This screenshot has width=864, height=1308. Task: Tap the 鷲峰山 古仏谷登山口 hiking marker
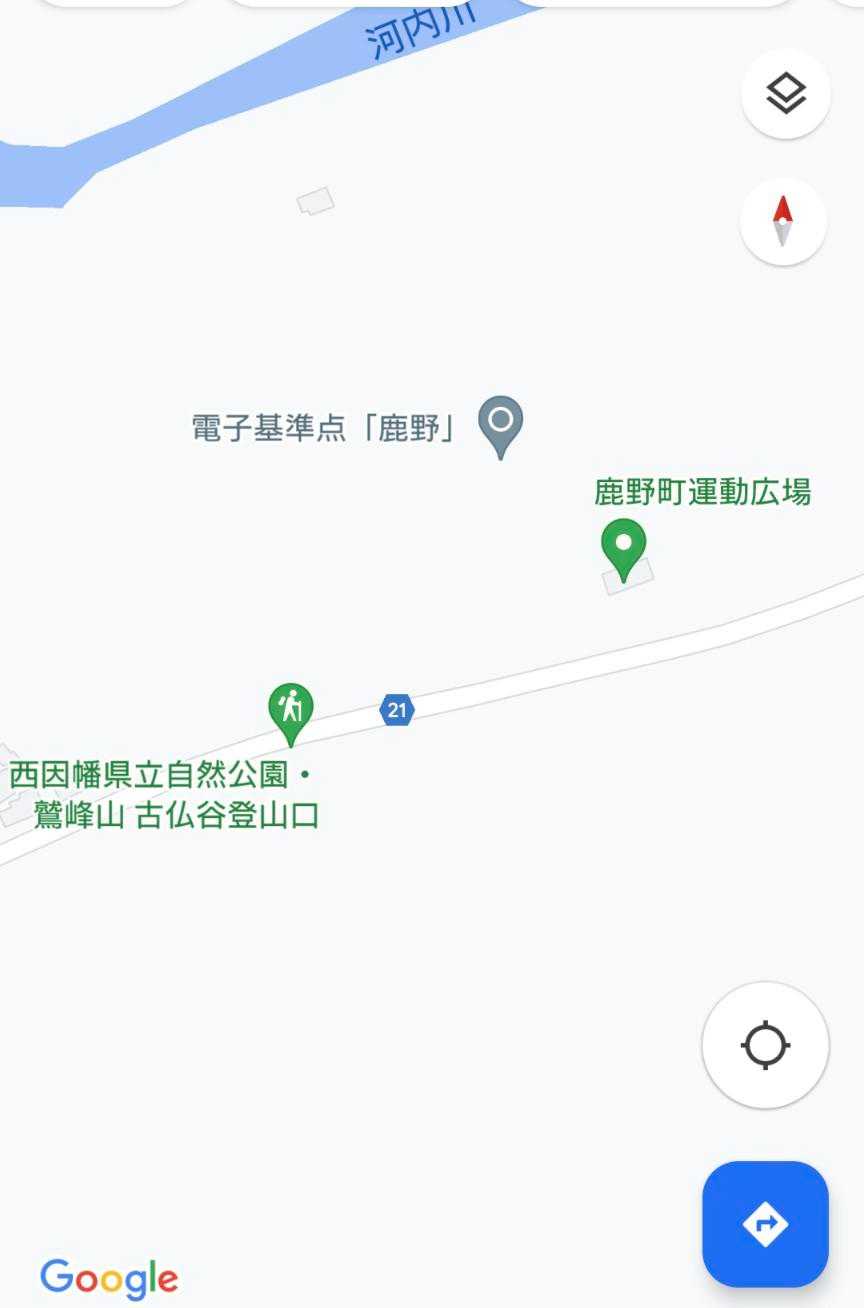pos(291,711)
